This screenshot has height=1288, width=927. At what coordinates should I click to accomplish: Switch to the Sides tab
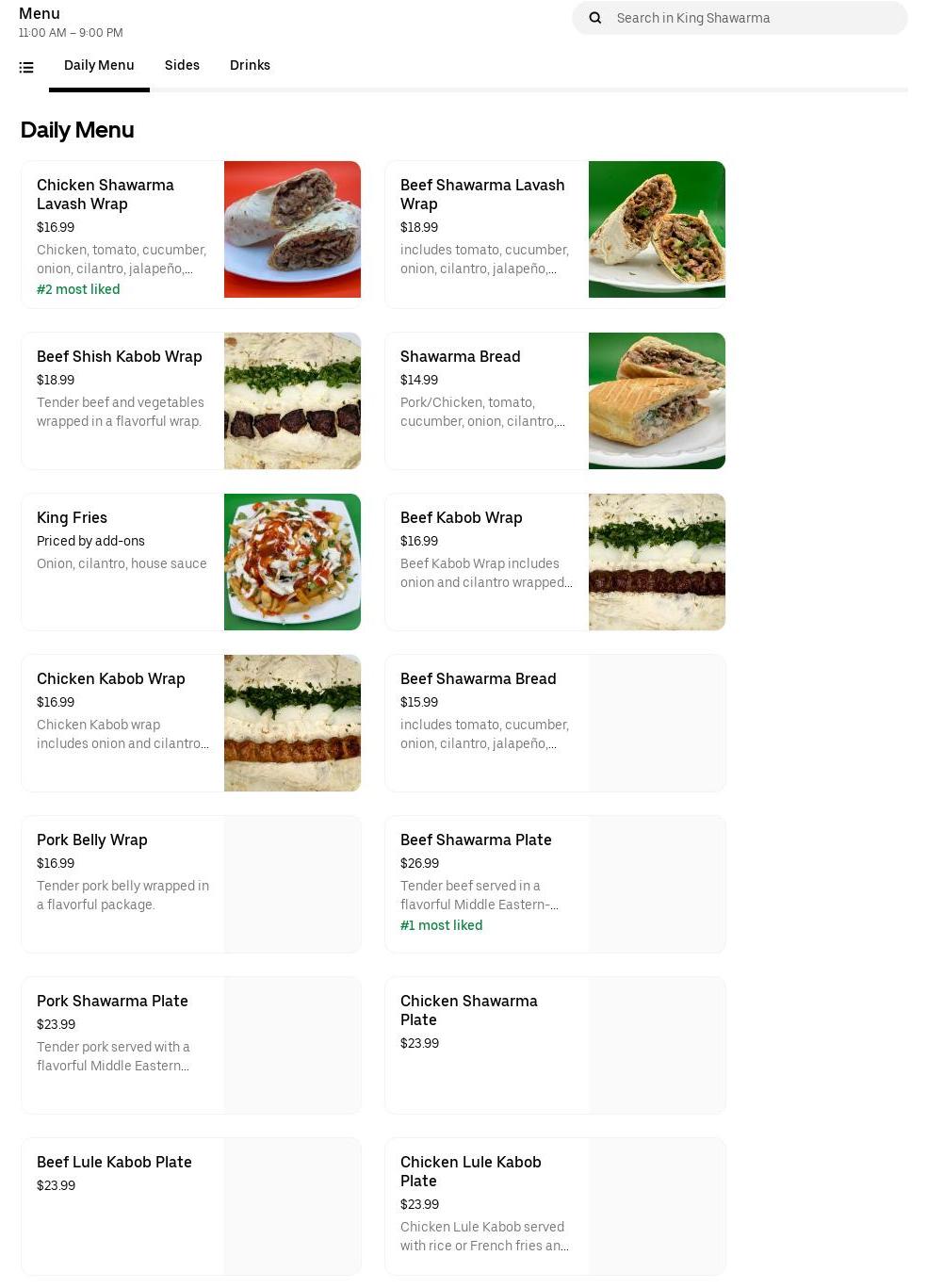point(182,65)
